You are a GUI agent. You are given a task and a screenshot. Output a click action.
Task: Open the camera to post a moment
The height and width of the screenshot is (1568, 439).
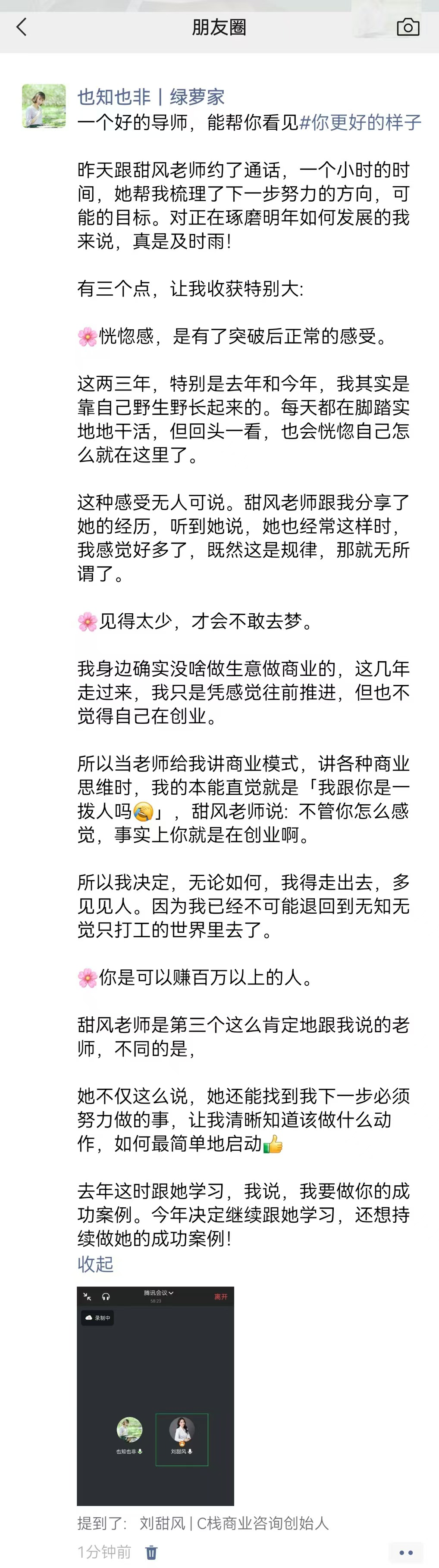408,28
